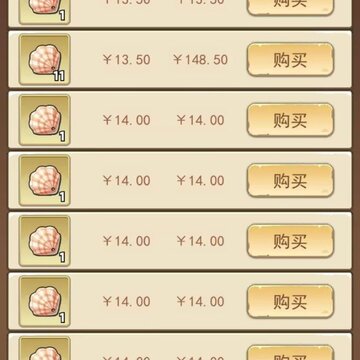Viewport: 360px width, 360px height.
Task: Buy the 11-shell listing totaling ¥148.50
Action: [x=290, y=60]
